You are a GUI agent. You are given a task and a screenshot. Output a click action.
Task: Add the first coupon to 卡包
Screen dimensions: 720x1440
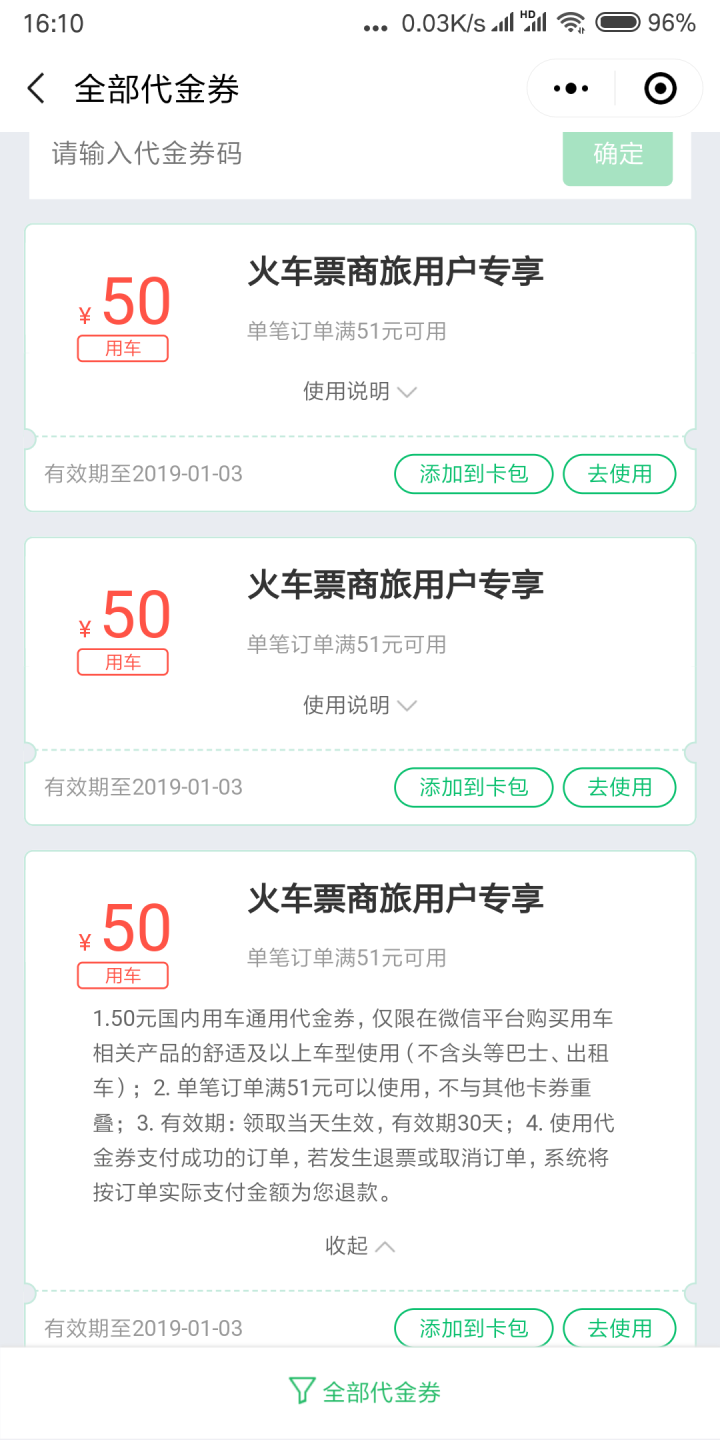[473, 474]
